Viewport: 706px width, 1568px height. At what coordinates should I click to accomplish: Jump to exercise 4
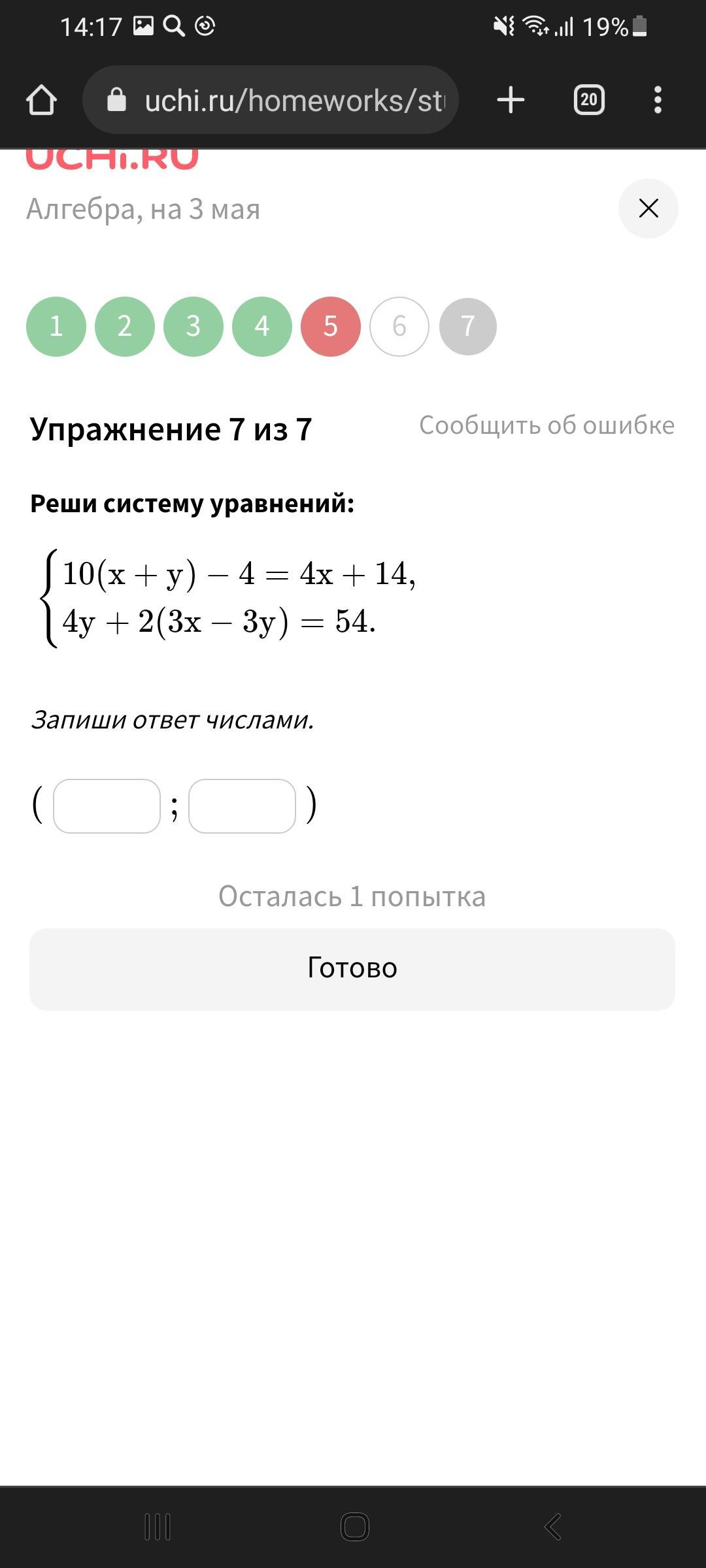coord(262,326)
